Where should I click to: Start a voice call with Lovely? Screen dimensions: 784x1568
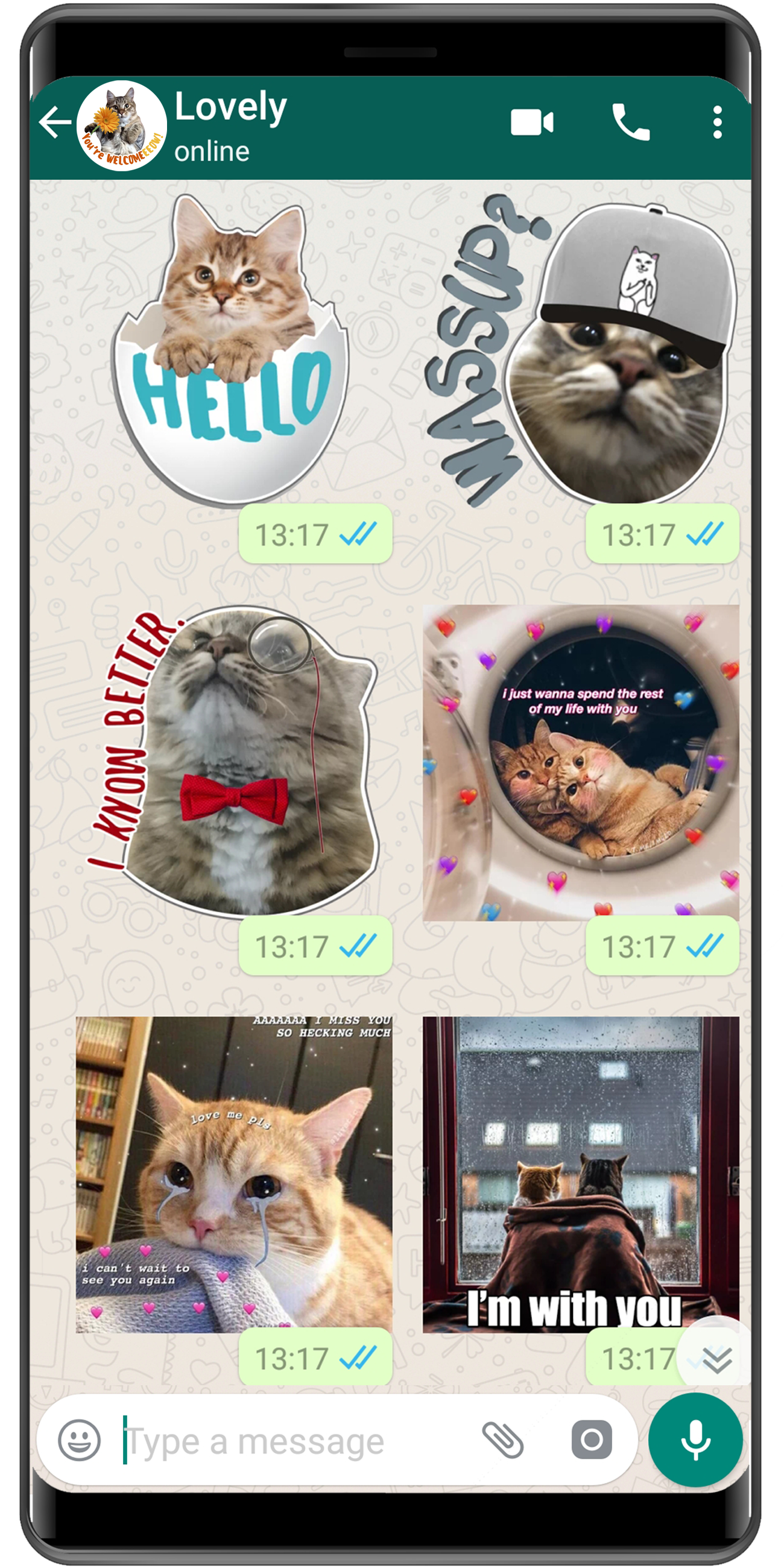tap(631, 124)
